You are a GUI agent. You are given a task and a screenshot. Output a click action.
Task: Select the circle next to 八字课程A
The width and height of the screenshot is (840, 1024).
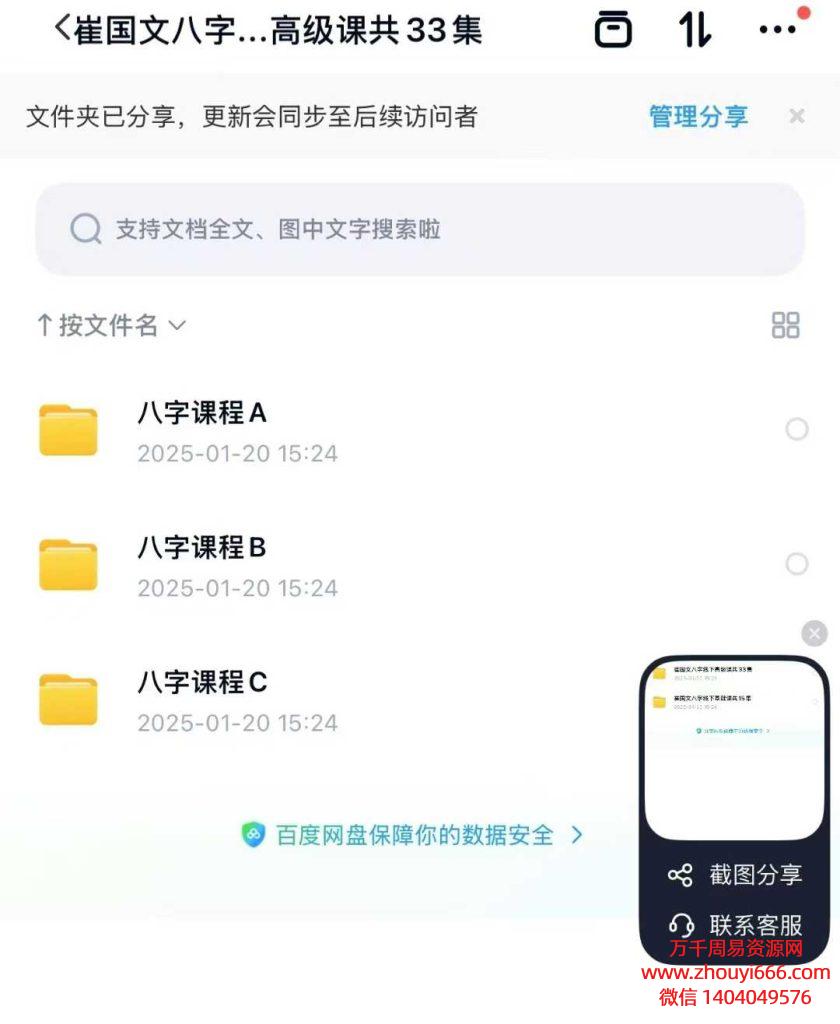point(797,429)
